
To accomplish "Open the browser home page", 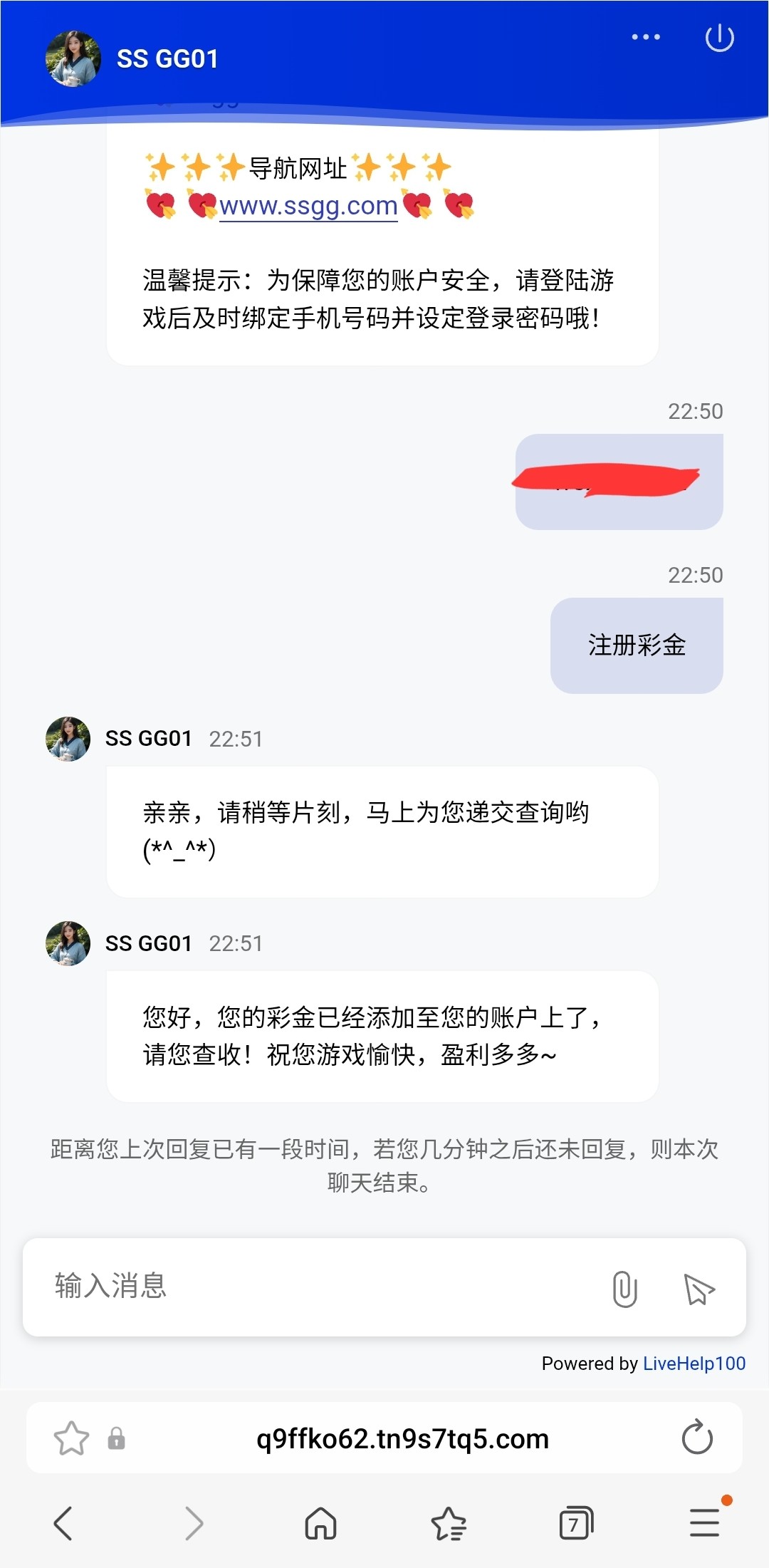I will (320, 1524).
